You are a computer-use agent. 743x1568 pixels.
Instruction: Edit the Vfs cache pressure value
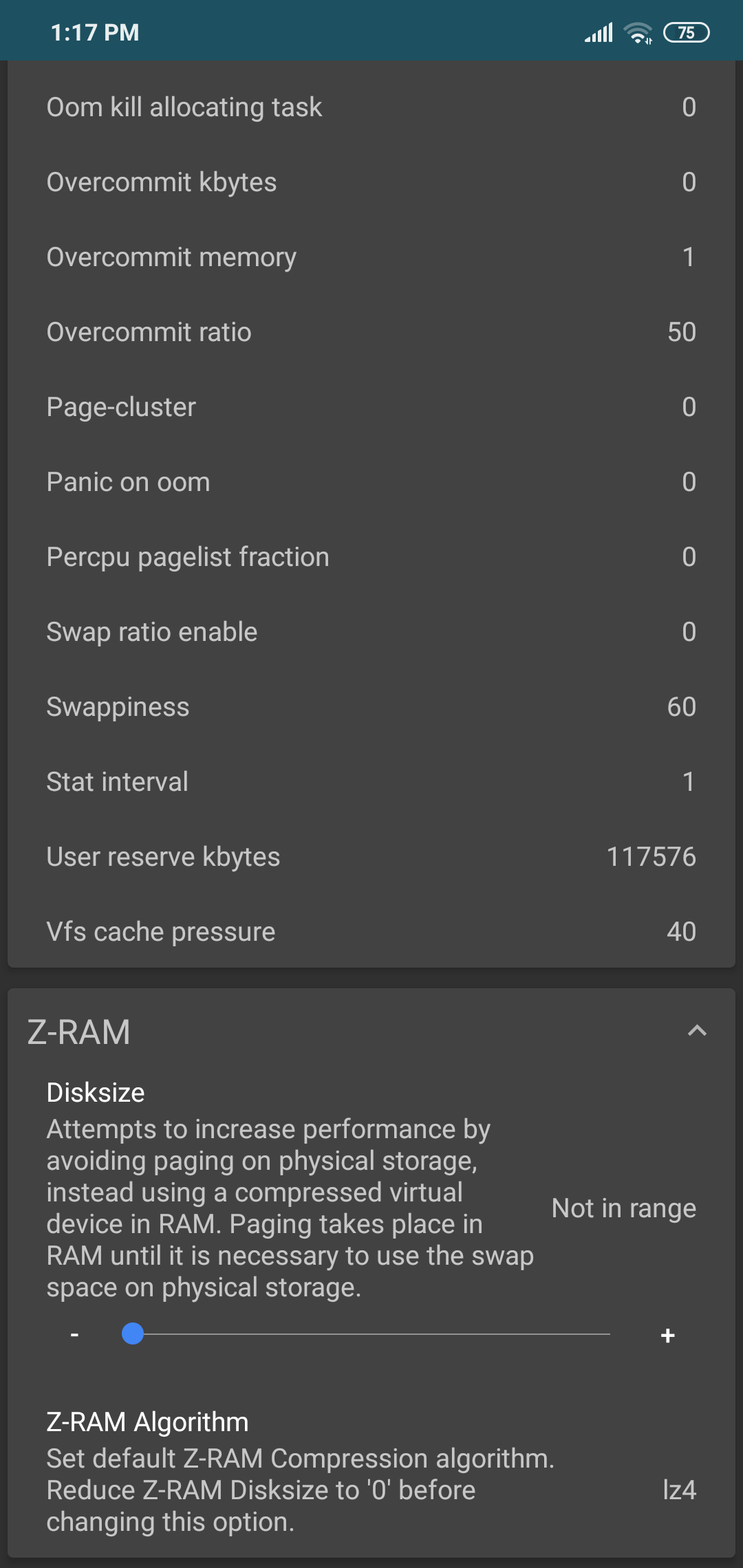371,931
